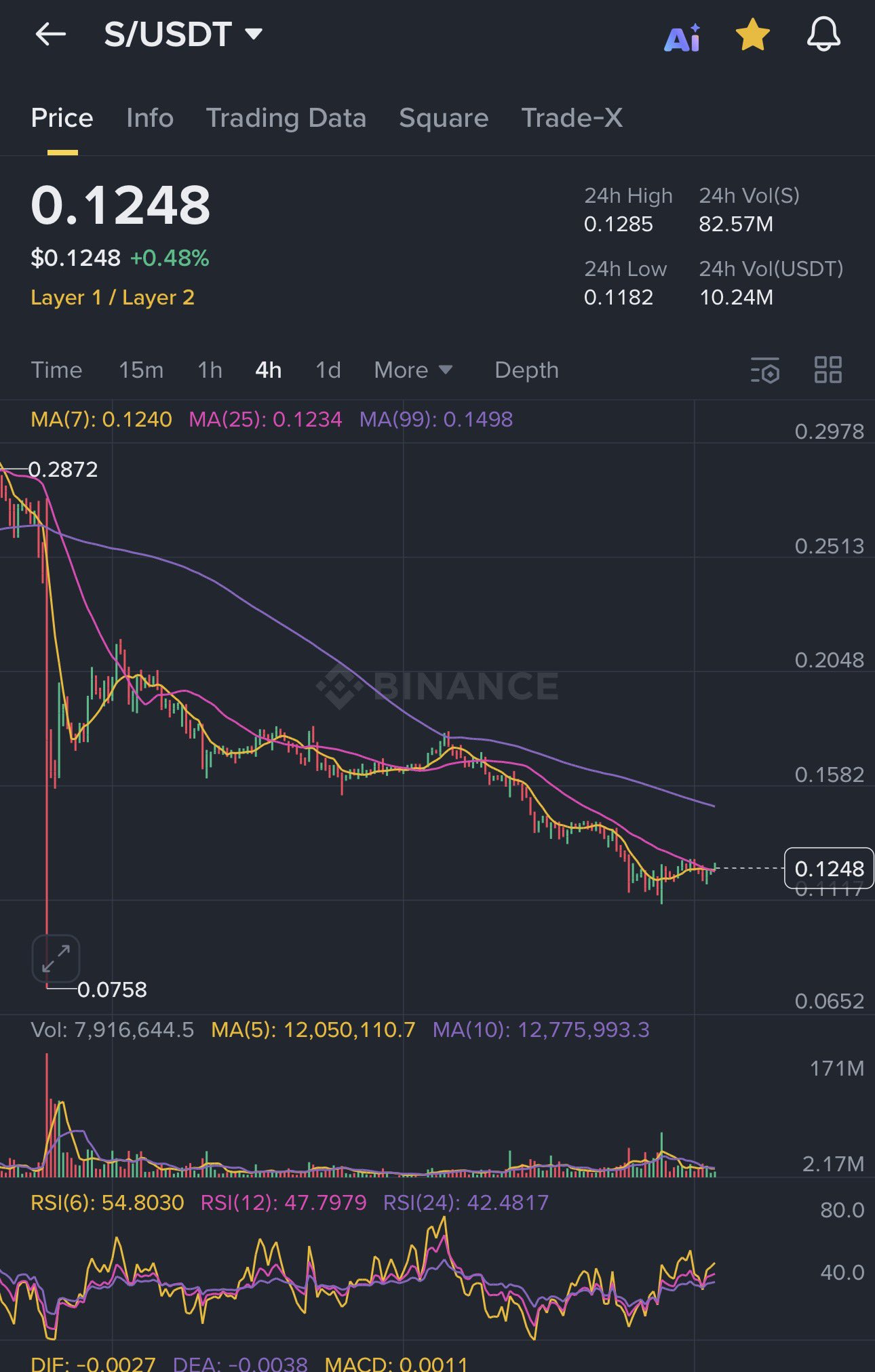Select the 15m chart interval
This screenshot has height=1372, width=875.
pyautogui.click(x=141, y=370)
